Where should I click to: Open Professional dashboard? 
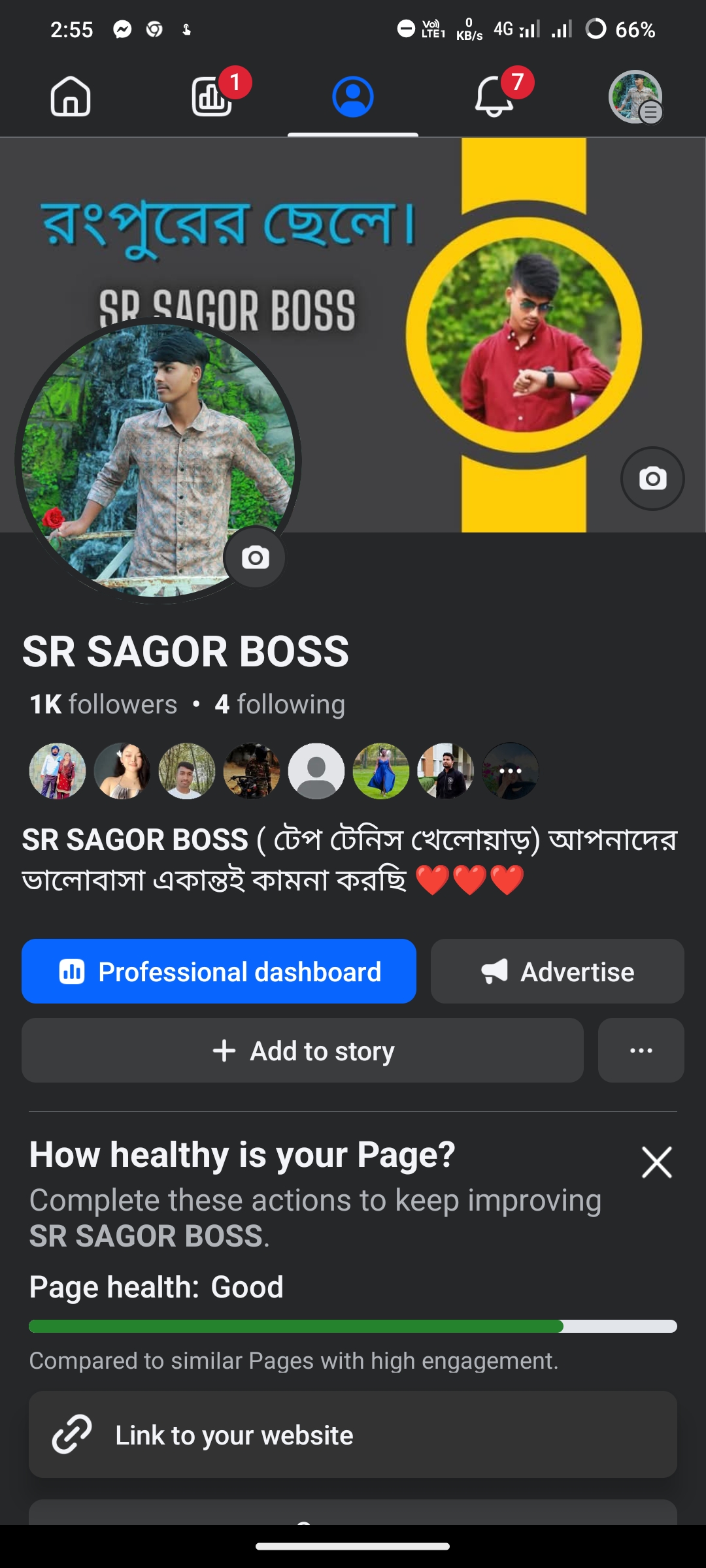click(x=219, y=972)
